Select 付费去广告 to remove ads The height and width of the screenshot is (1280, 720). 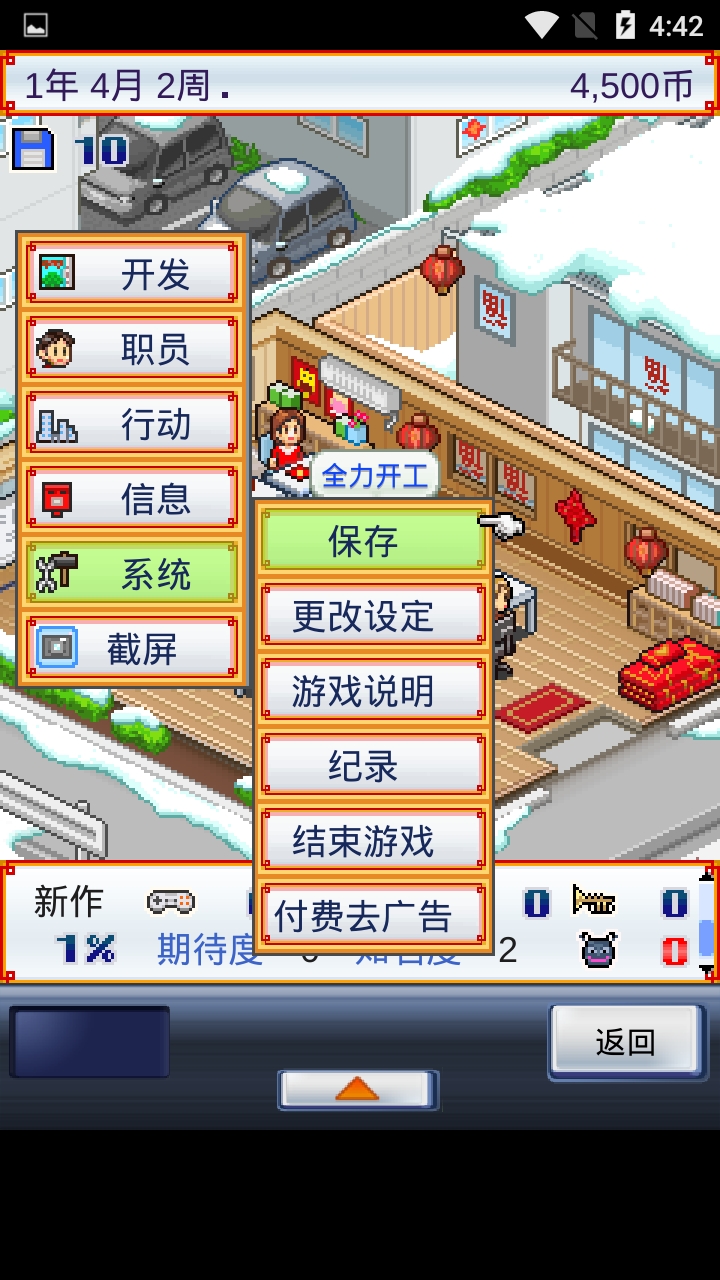tap(372, 916)
